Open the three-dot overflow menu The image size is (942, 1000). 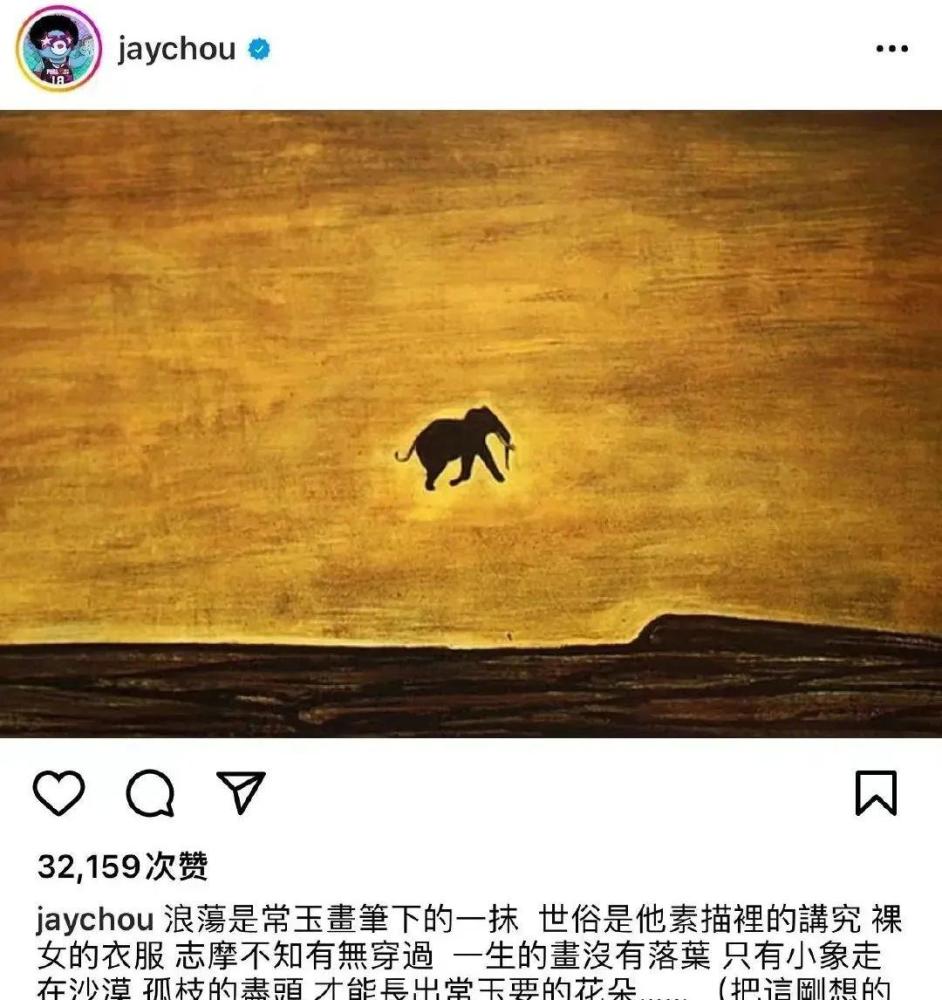coord(891,48)
